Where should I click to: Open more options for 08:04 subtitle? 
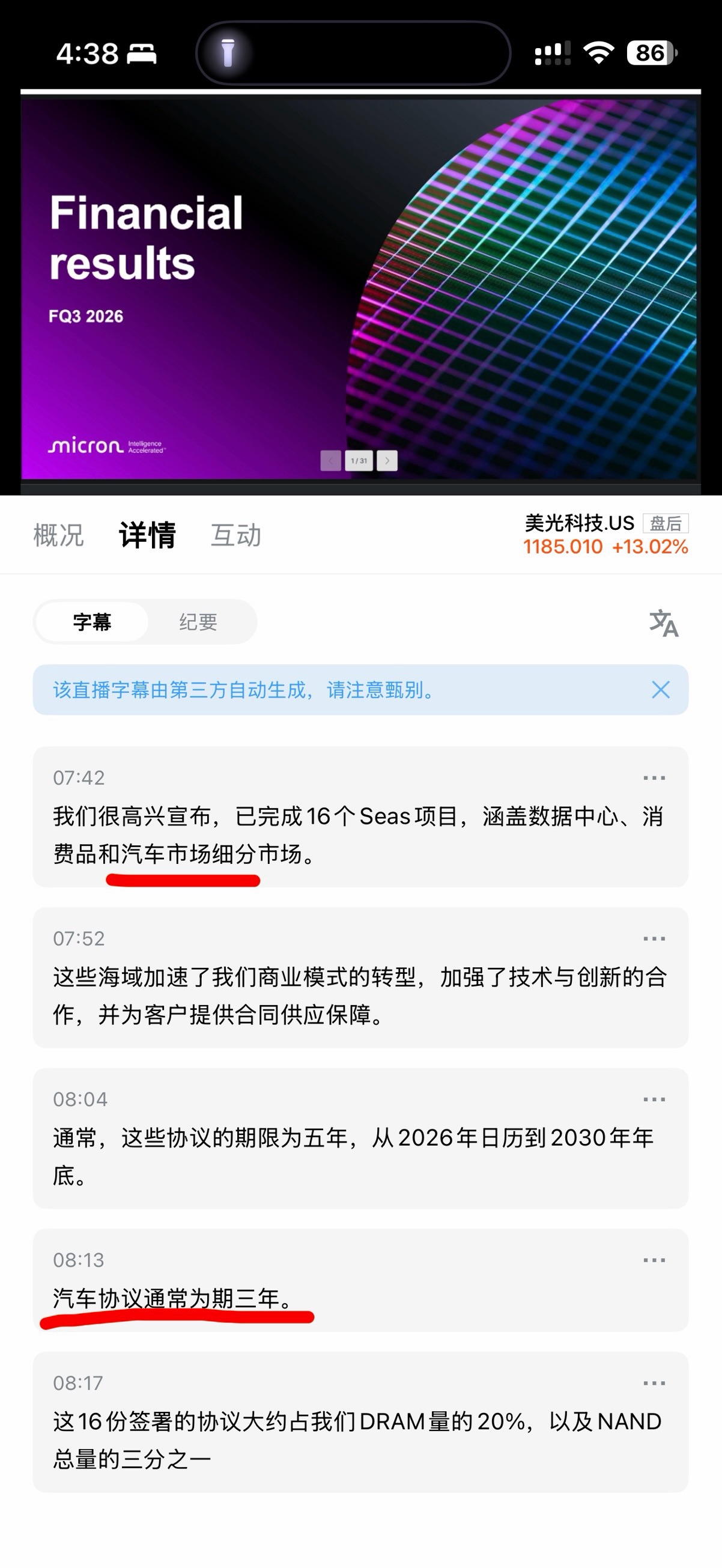tap(655, 1099)
